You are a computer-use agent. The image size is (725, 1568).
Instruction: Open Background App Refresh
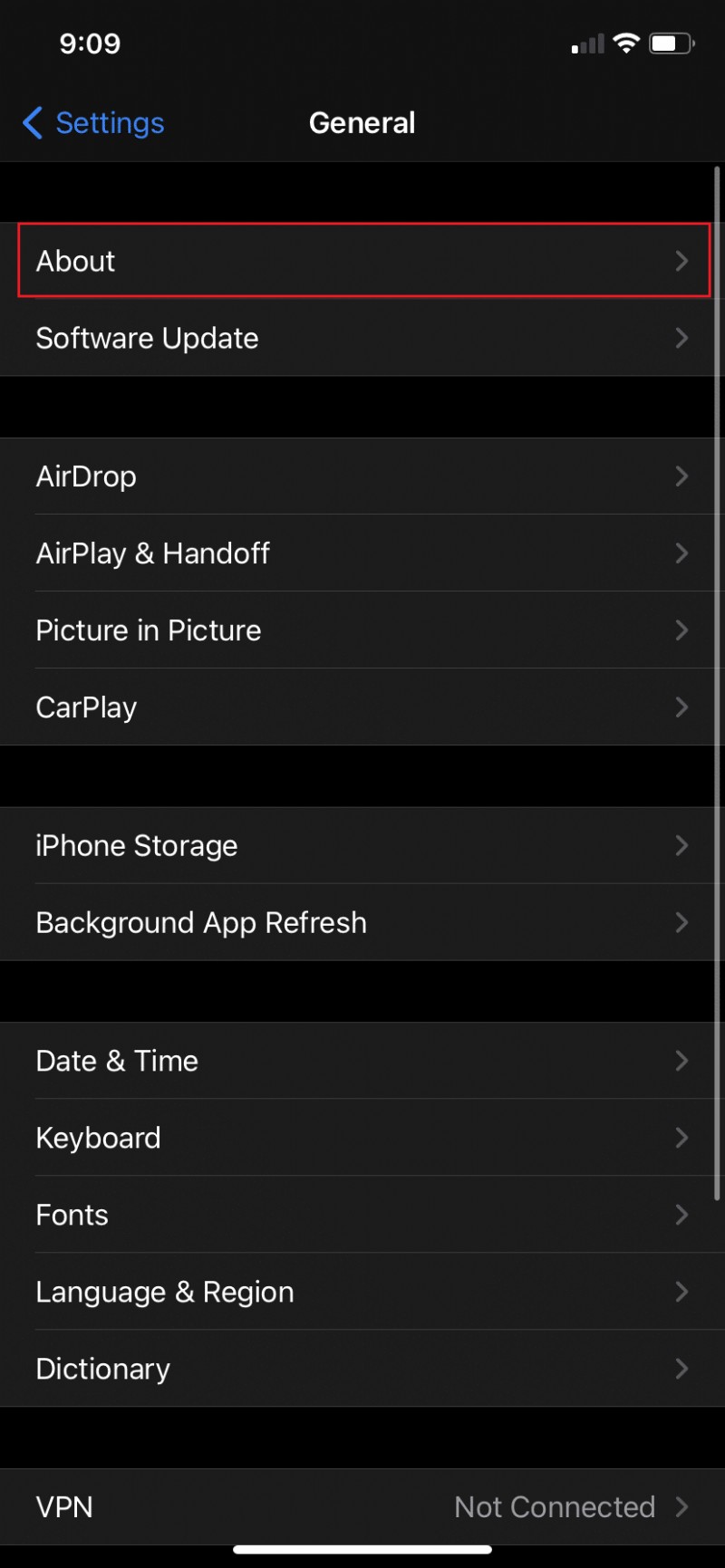(362, 923)
